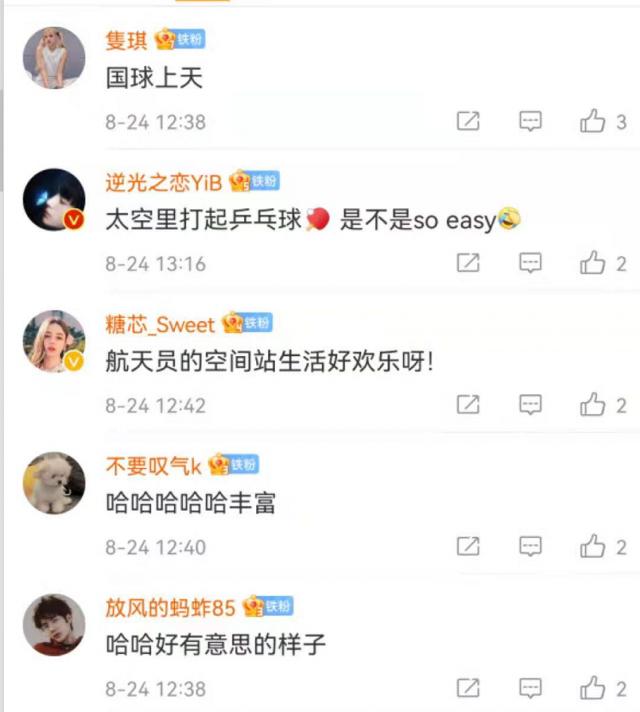The height and width of the screenshot is (712, 640).
Task: Reply to the comment from 糖芯_Sweet
Action: [530, 405]
